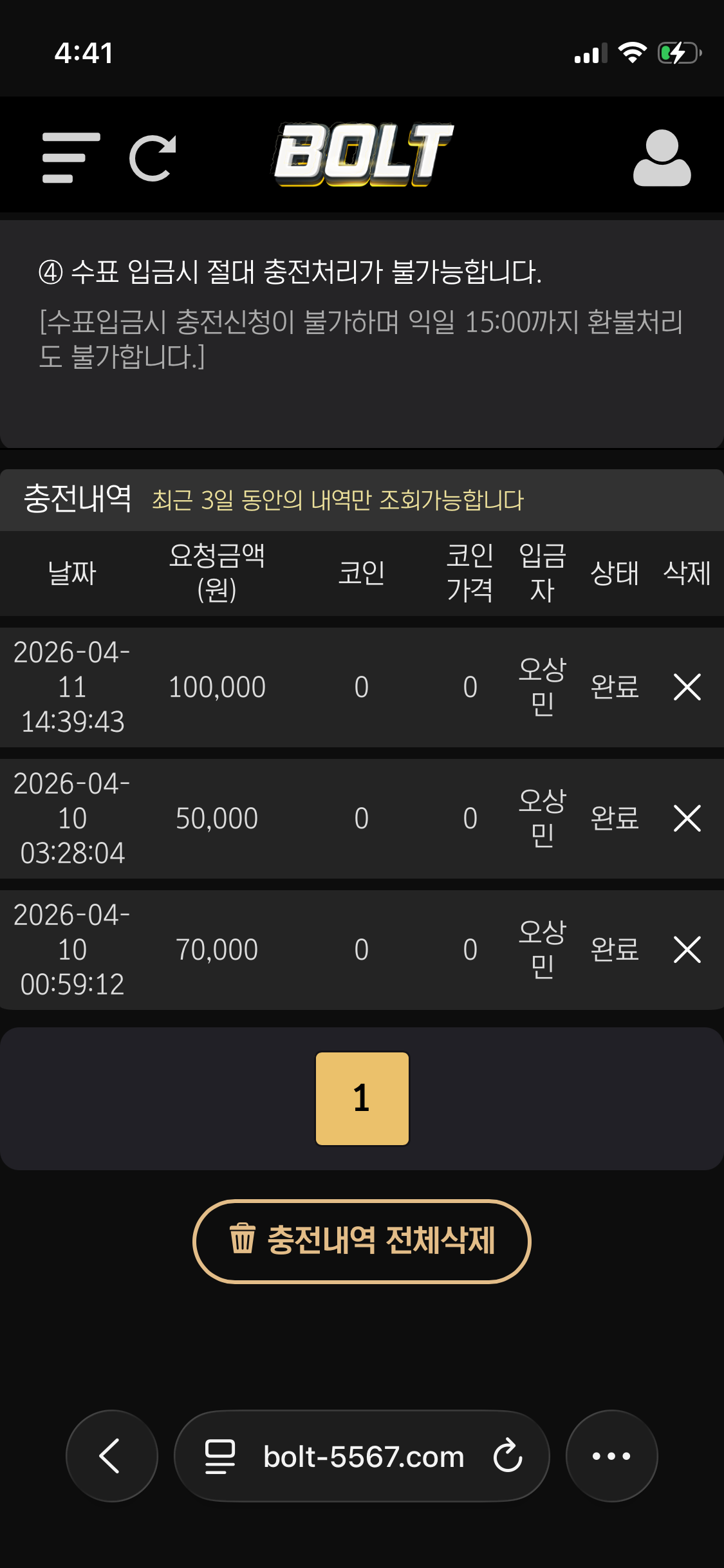Open the user profile icon
This screenshot has height=1568, width=724.
pos(662,158)
